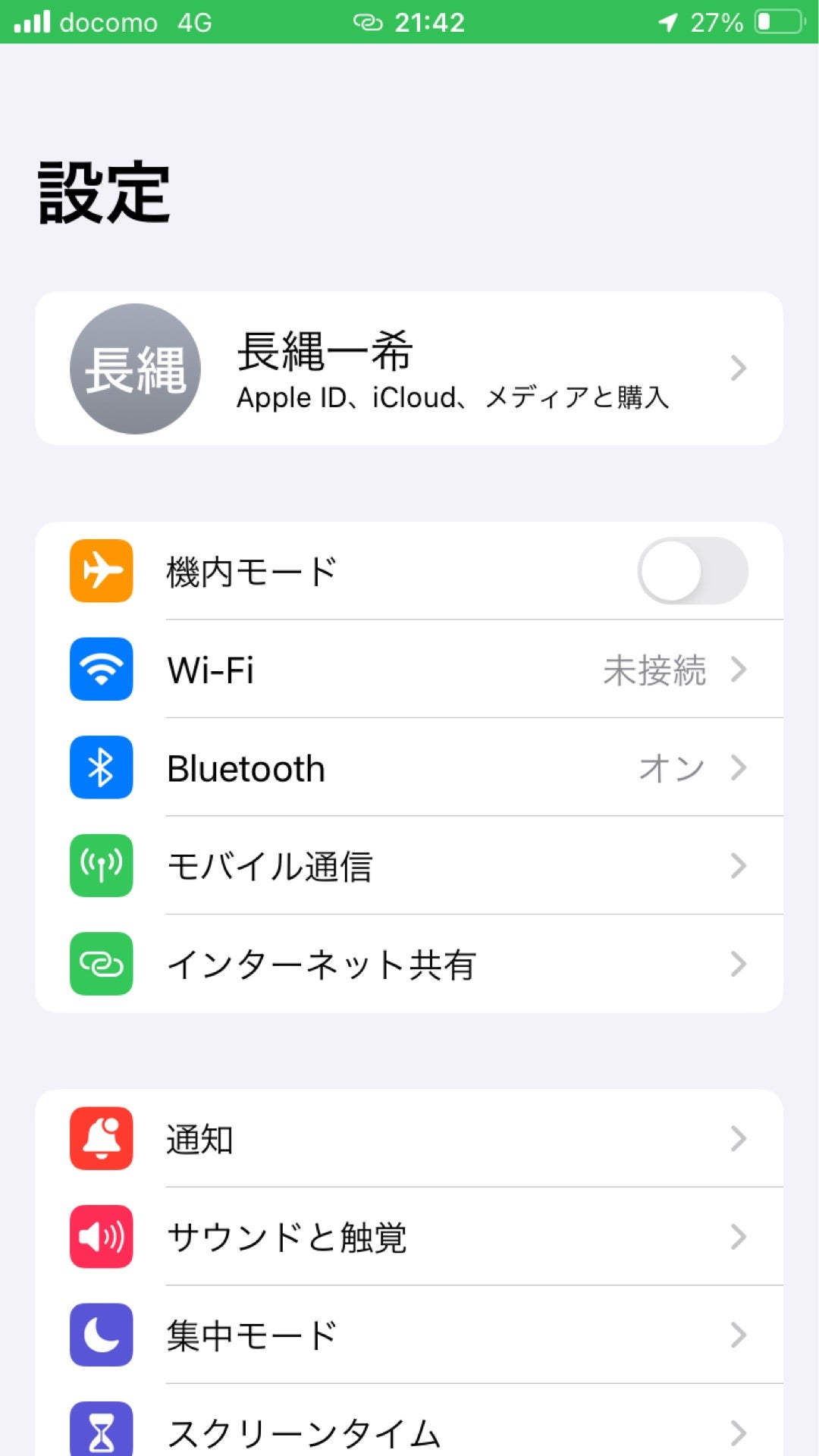The image size is (819, 1456).
Task: Expand Wi-Fi settings via its chevron
Action: point(739,670)
